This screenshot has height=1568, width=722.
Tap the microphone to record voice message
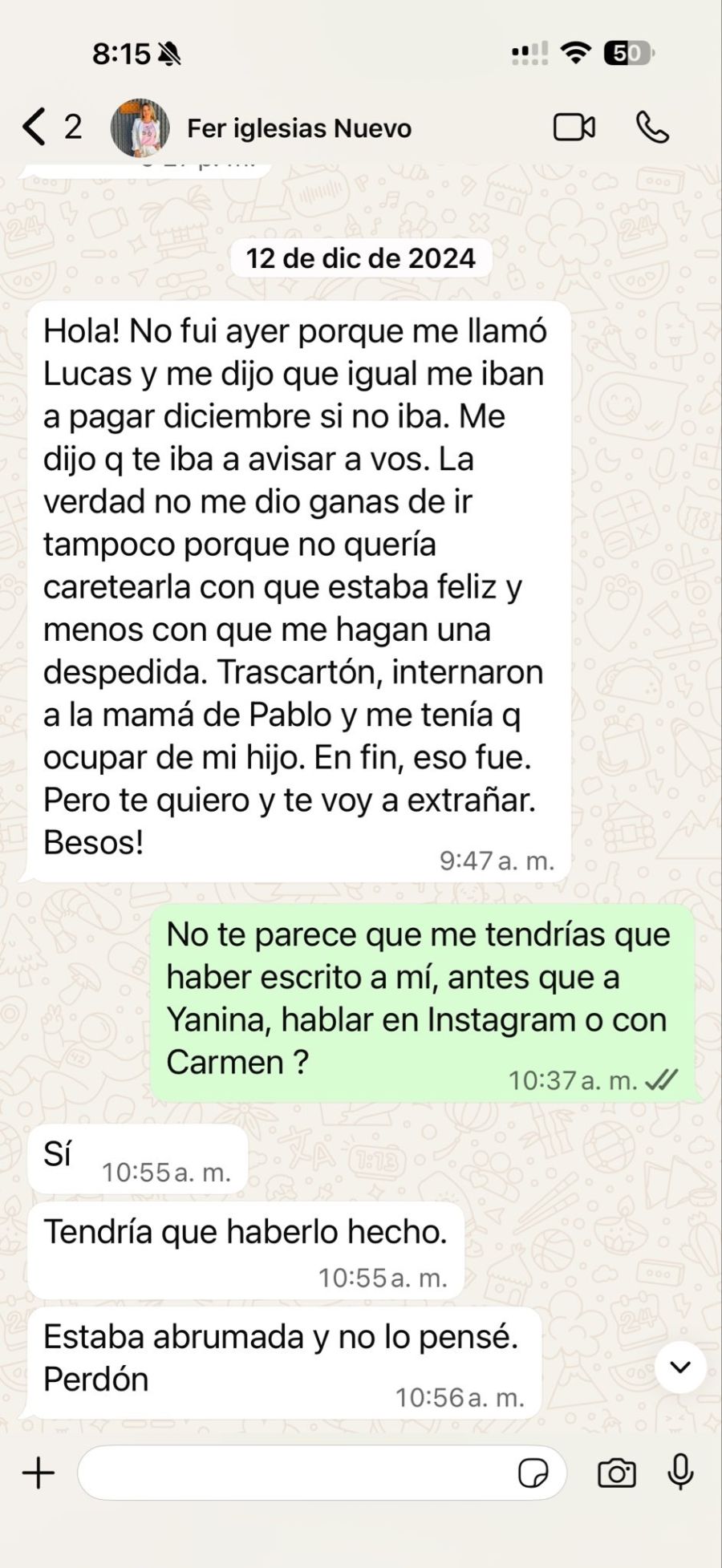point(681,1472)
